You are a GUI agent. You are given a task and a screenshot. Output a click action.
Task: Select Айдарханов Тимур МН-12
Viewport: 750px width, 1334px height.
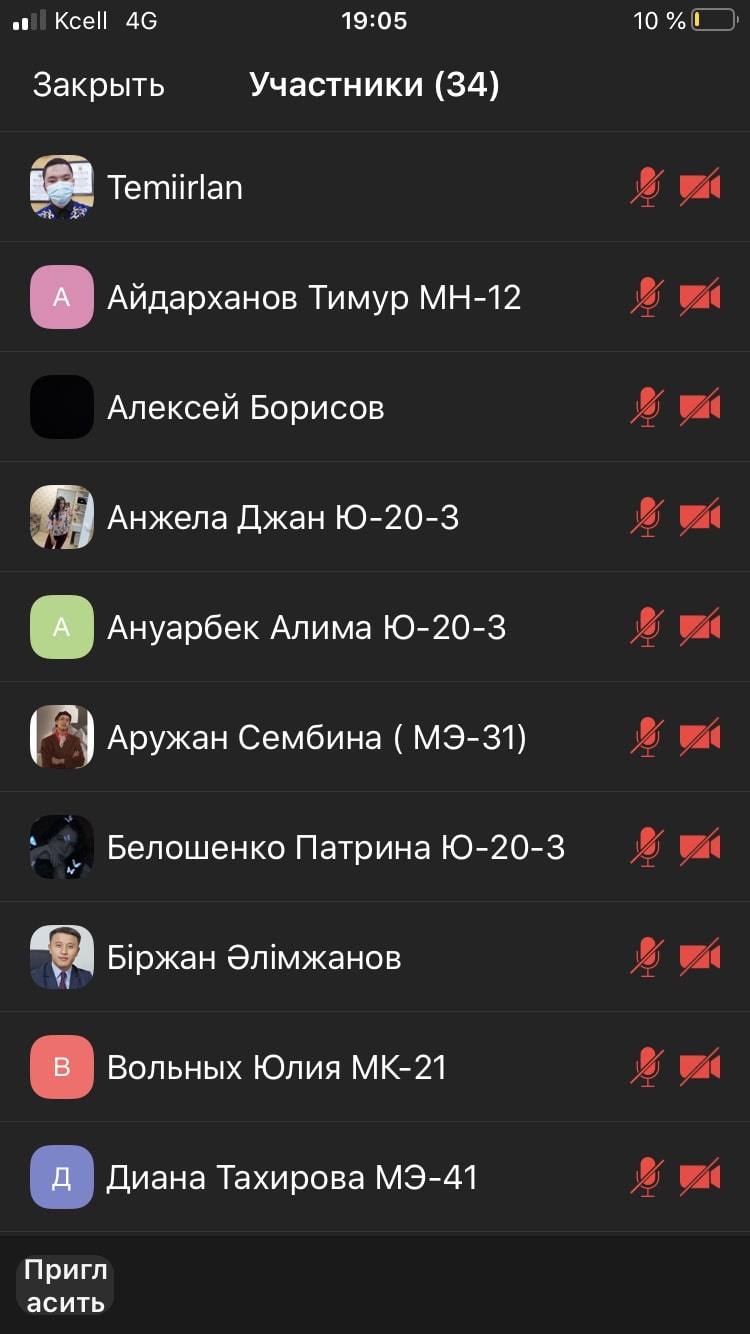coord(314,297)
